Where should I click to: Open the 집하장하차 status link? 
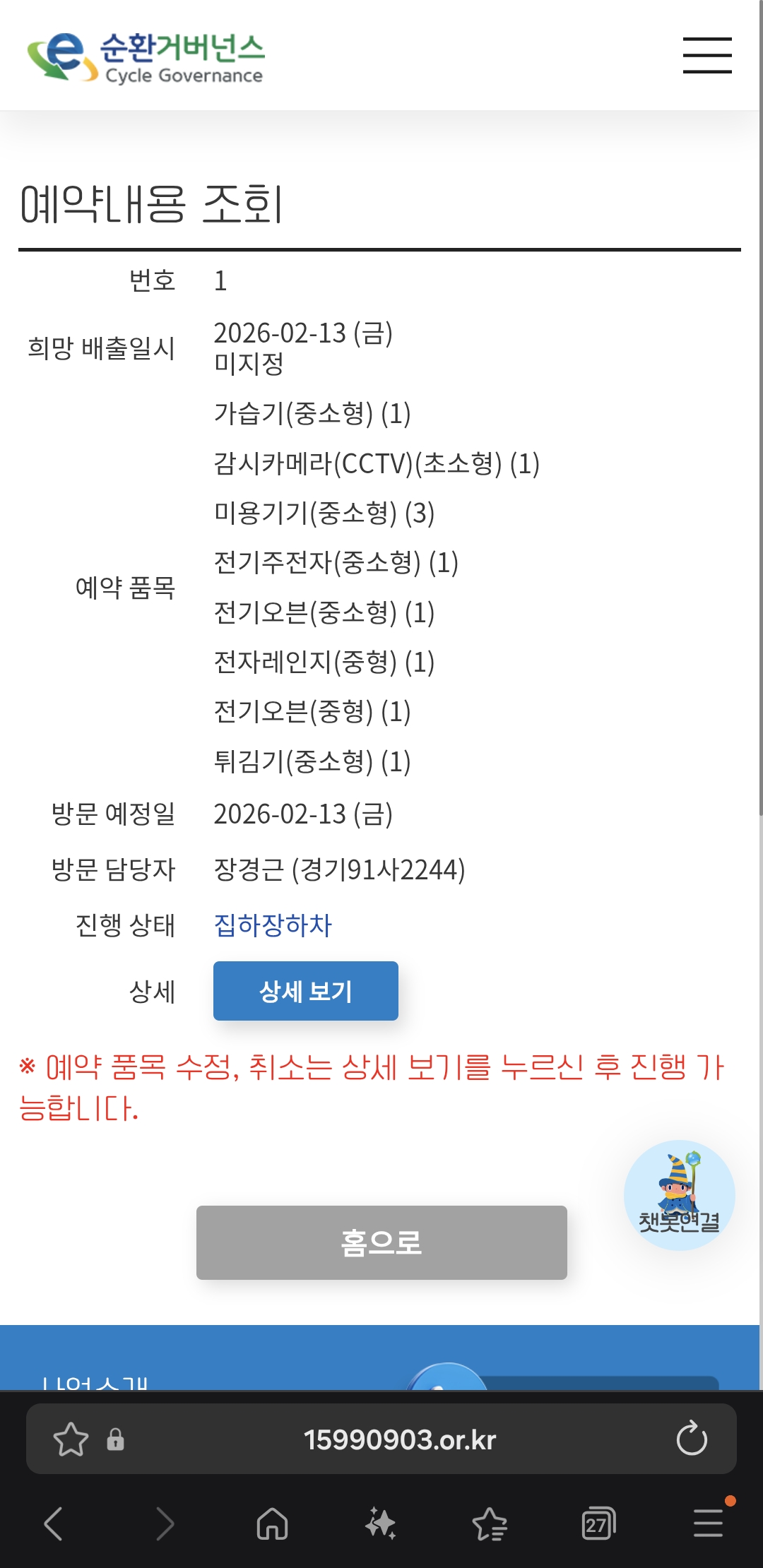[x=273, y=925]
